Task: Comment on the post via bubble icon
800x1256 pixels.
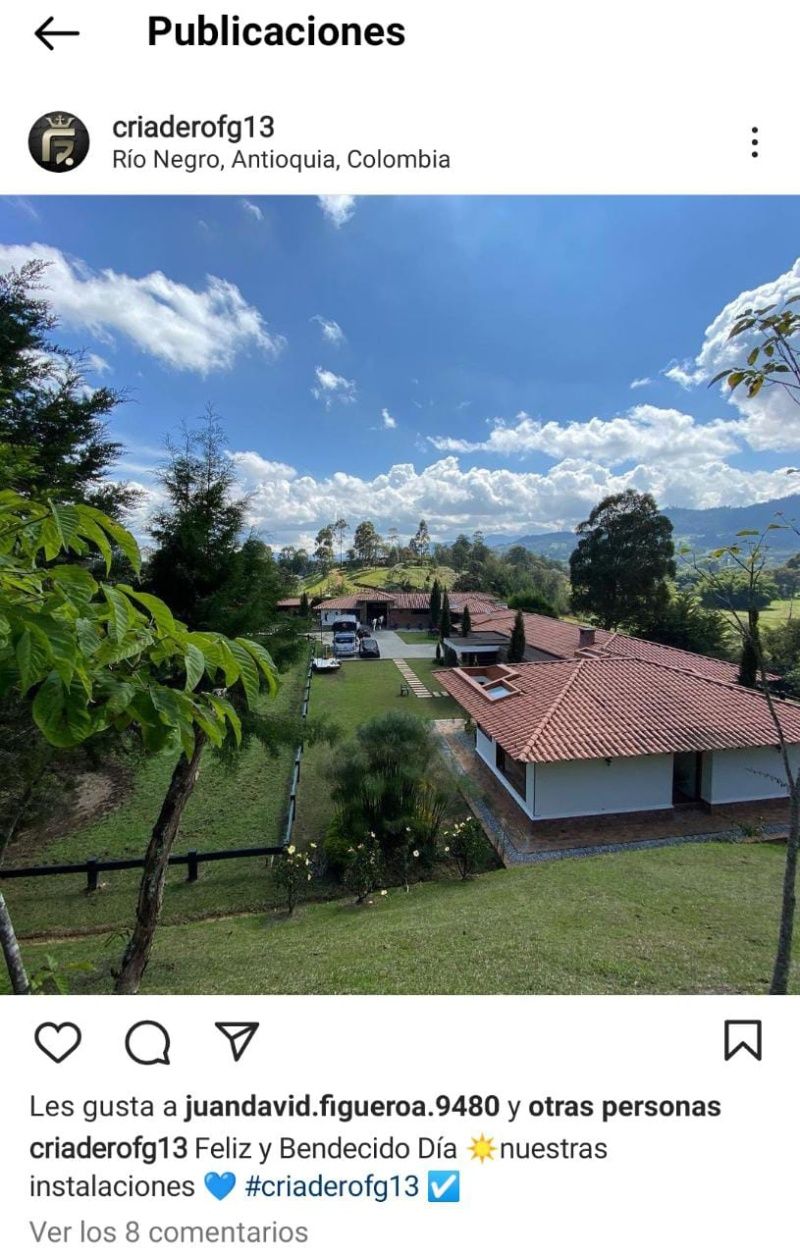Action: coord(147,1042)
